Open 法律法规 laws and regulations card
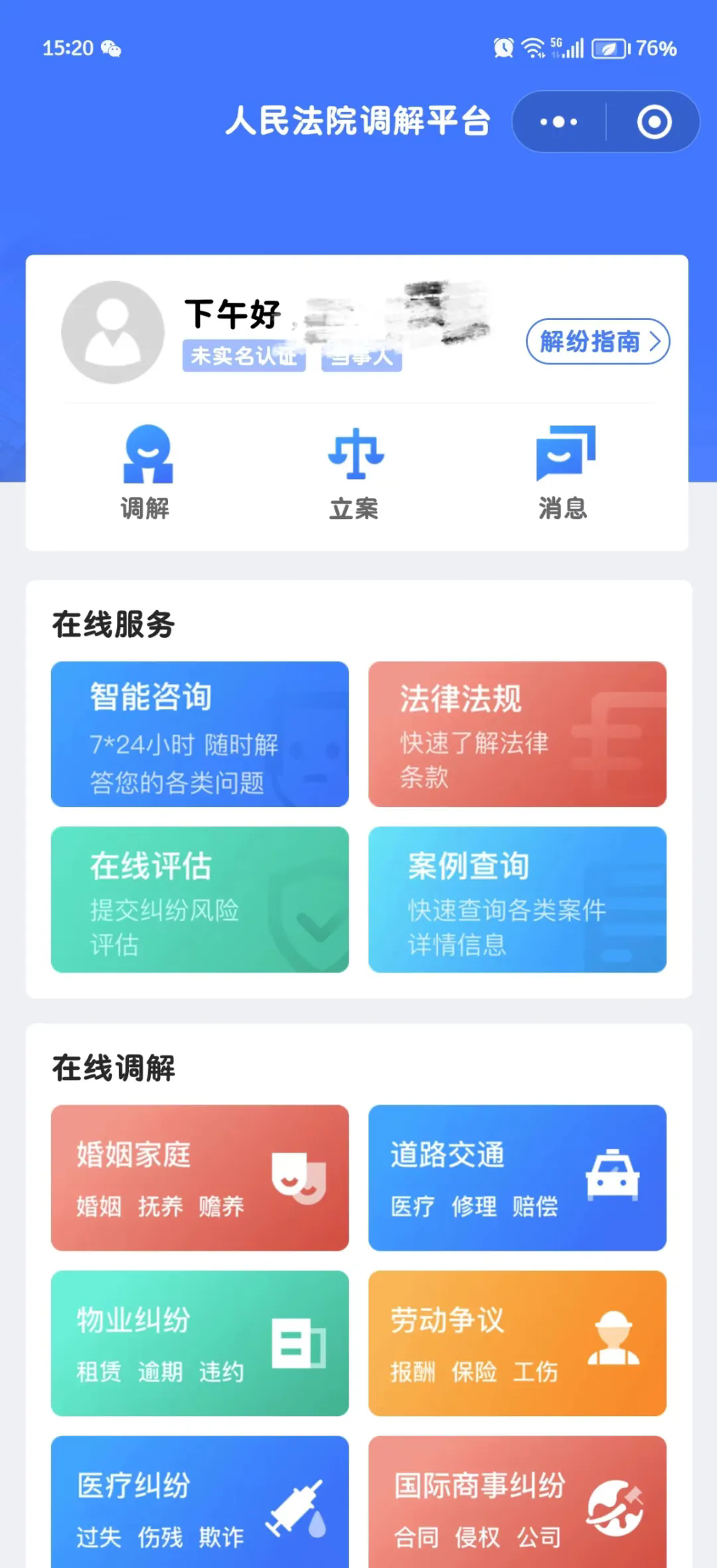The width and height of the screenshot is (717, 1568). [517, 734]
